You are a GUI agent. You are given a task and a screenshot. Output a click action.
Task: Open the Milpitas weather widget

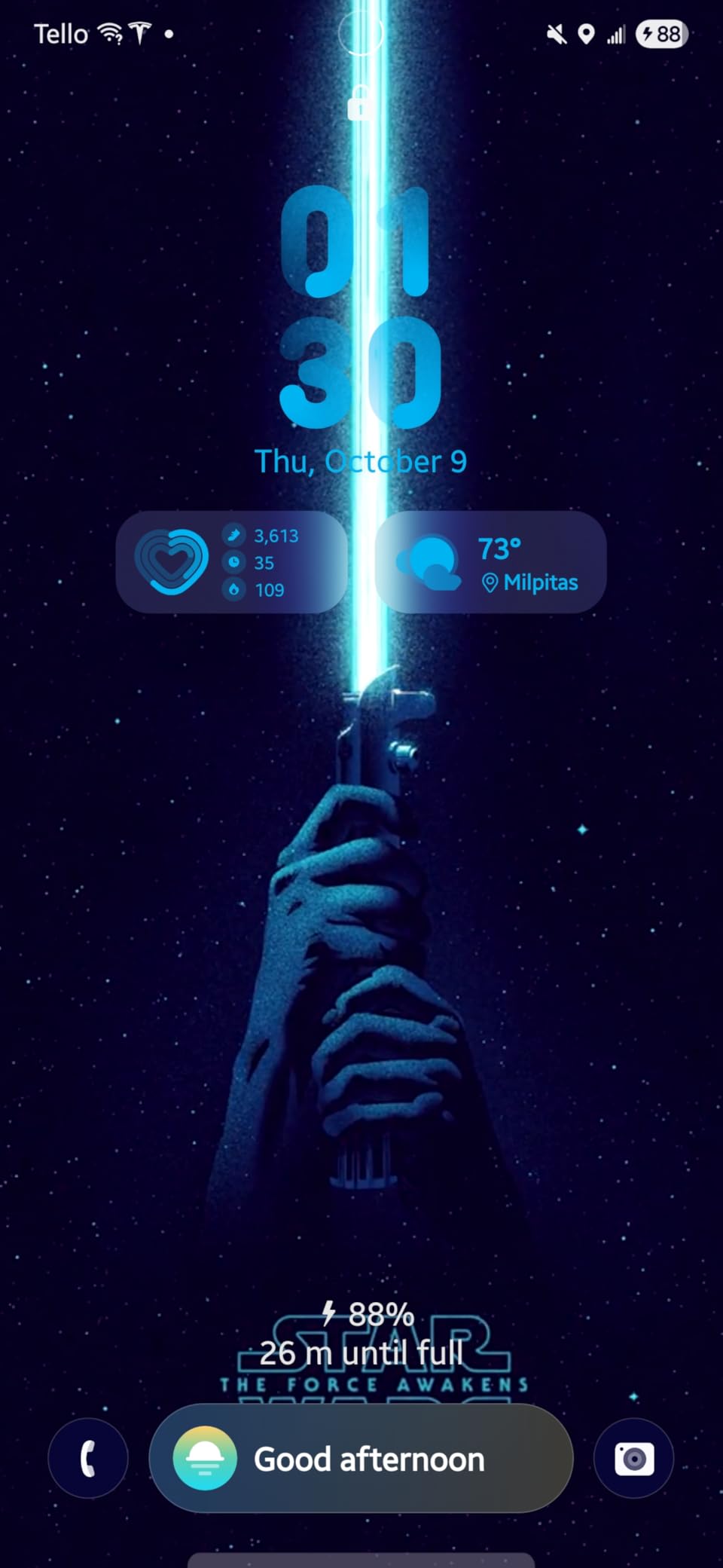click(491, 562)
